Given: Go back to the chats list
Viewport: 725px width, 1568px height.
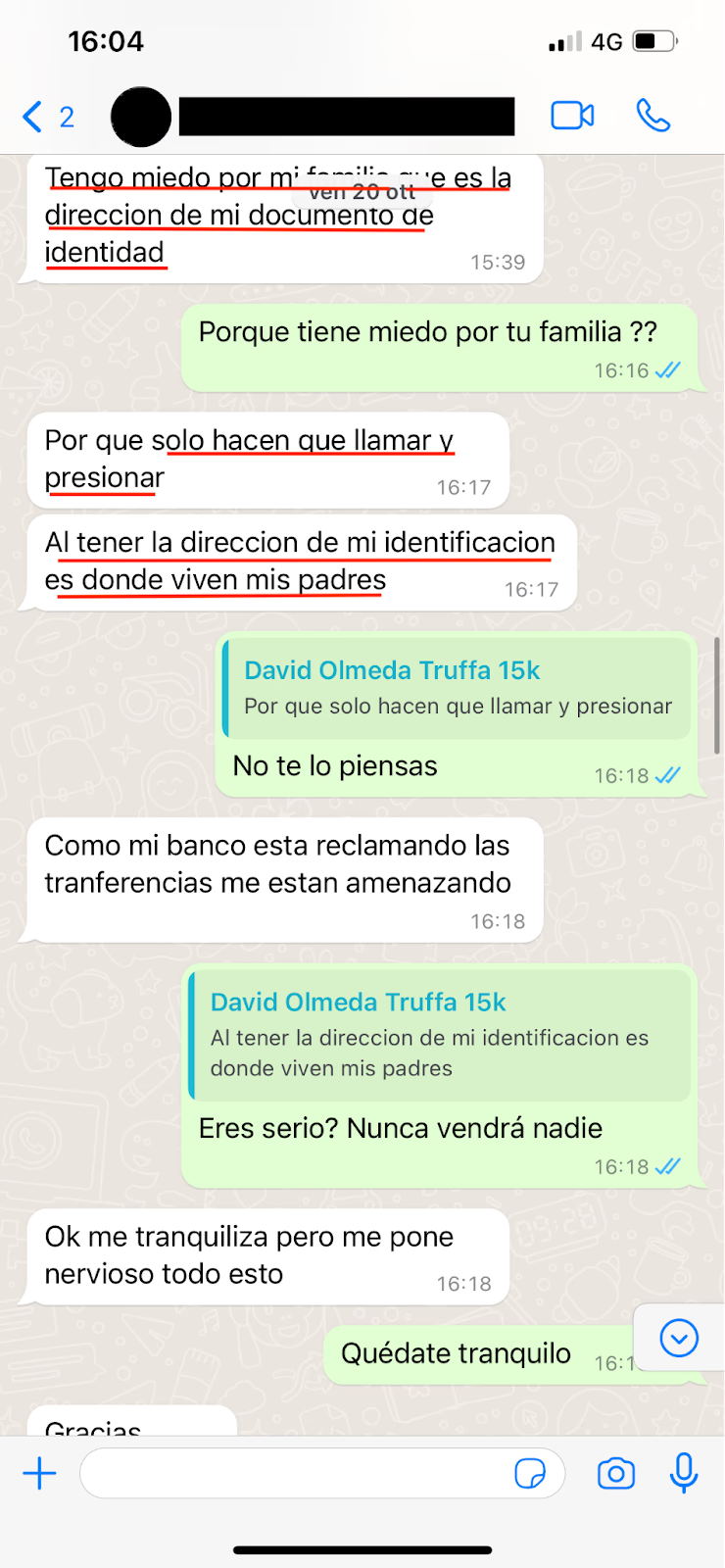Looking at the screenshot, I should pyautogui.click(x=45, y=117).
